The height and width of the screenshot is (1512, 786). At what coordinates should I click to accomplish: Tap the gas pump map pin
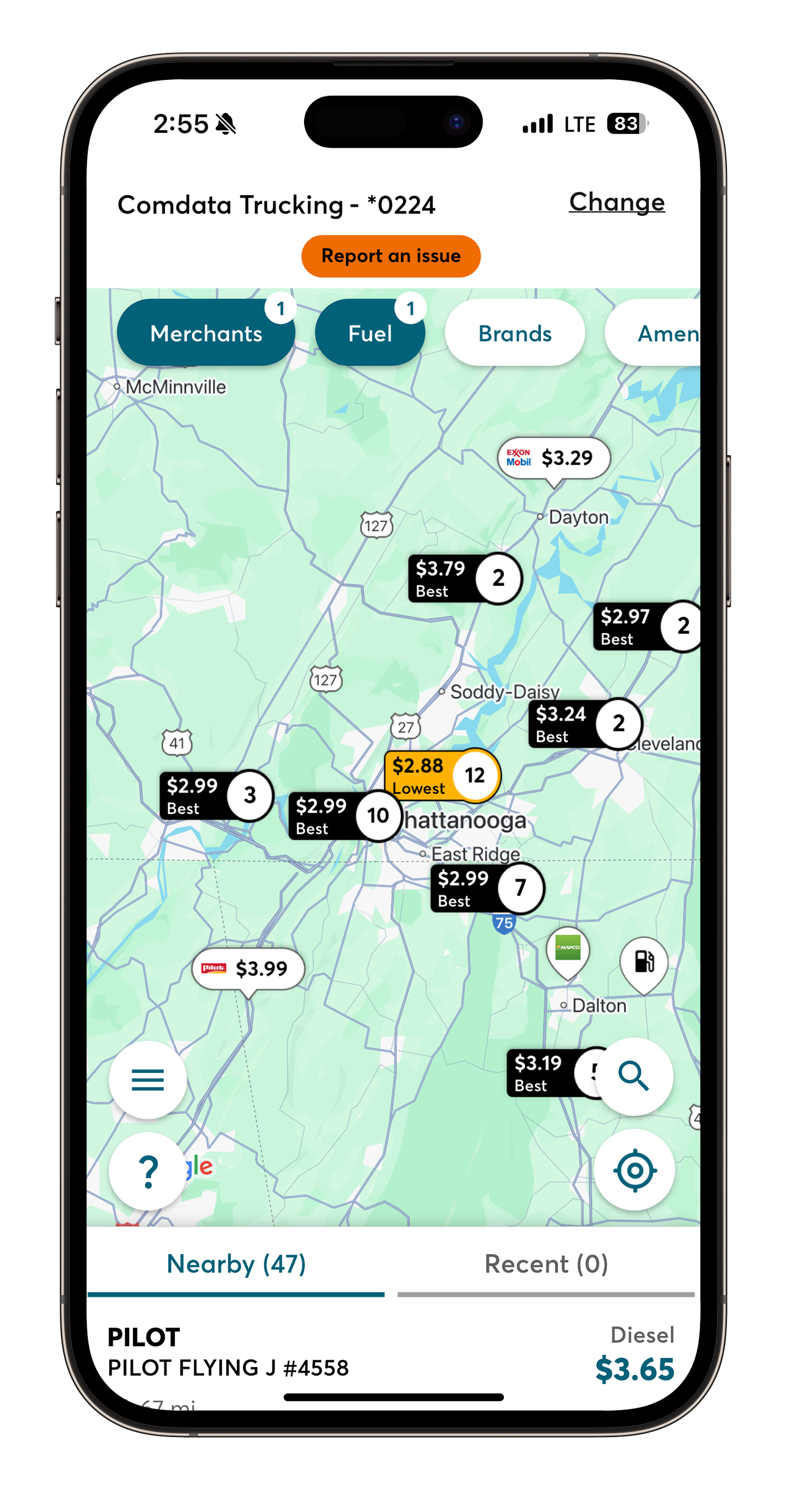(x=643, y=961)
